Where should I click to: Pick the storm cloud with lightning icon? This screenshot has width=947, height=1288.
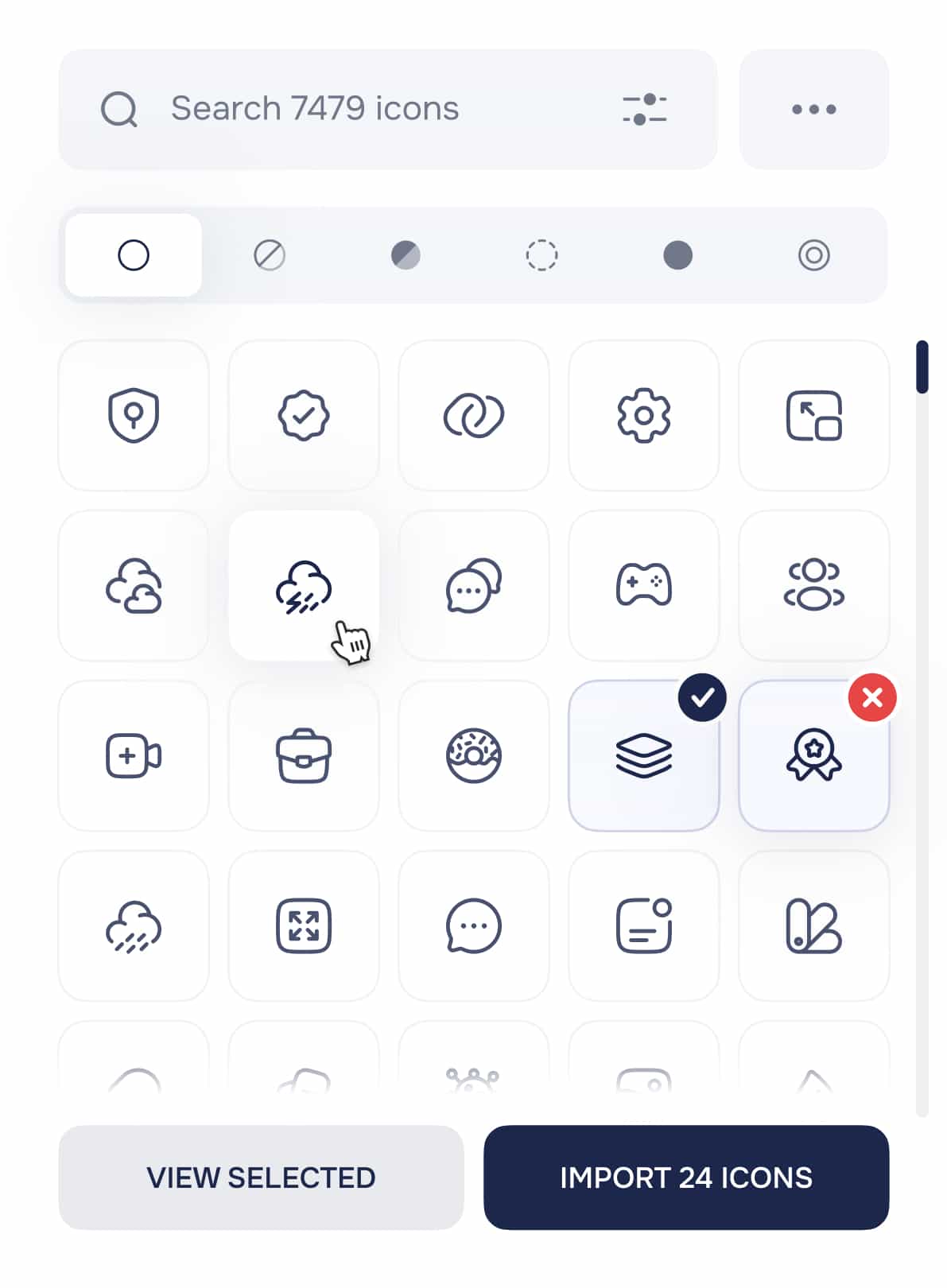pyautogui.click(x=304, y=586)
